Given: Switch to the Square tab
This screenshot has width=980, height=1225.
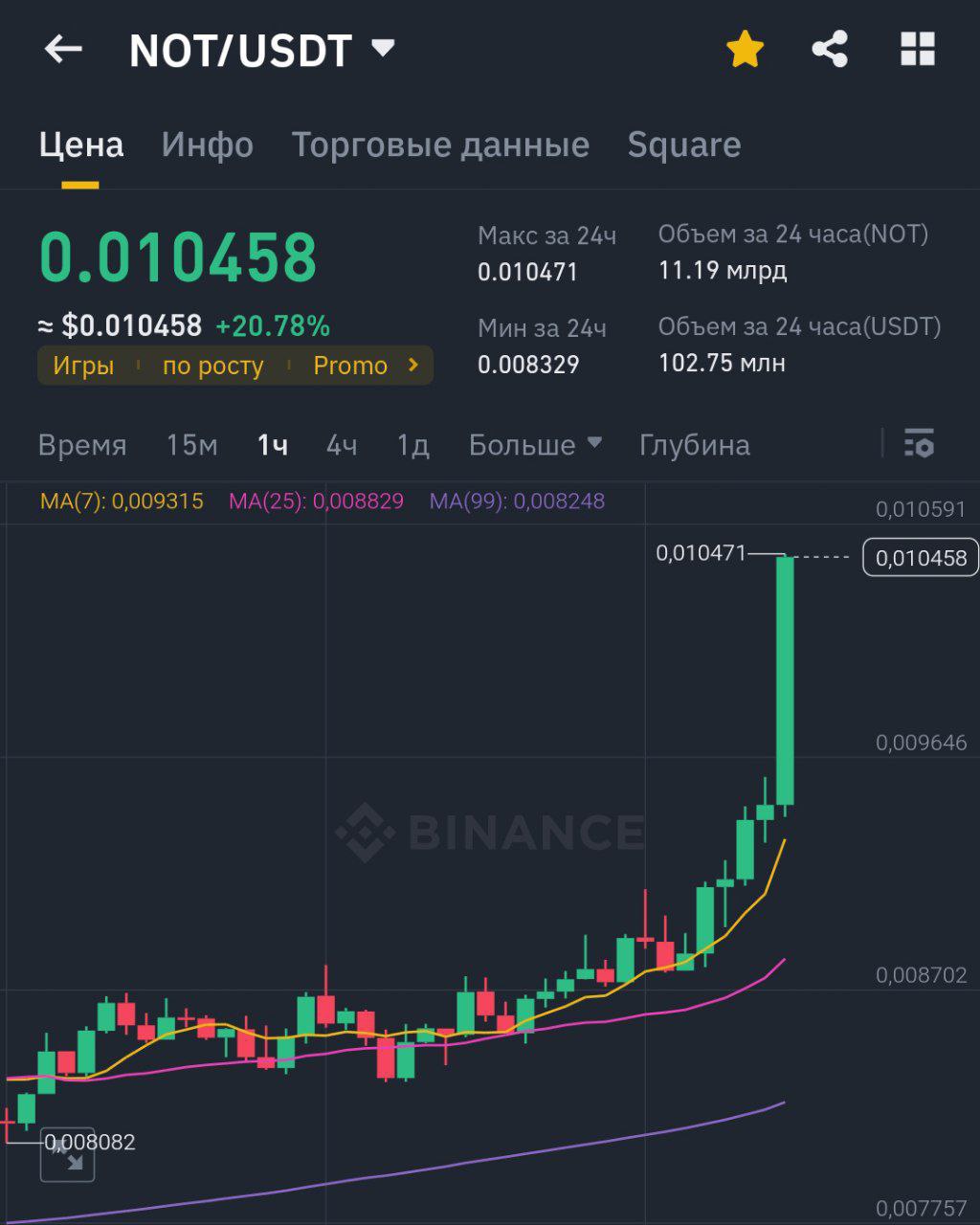Looking at the screenshot, I should [683, 145].
